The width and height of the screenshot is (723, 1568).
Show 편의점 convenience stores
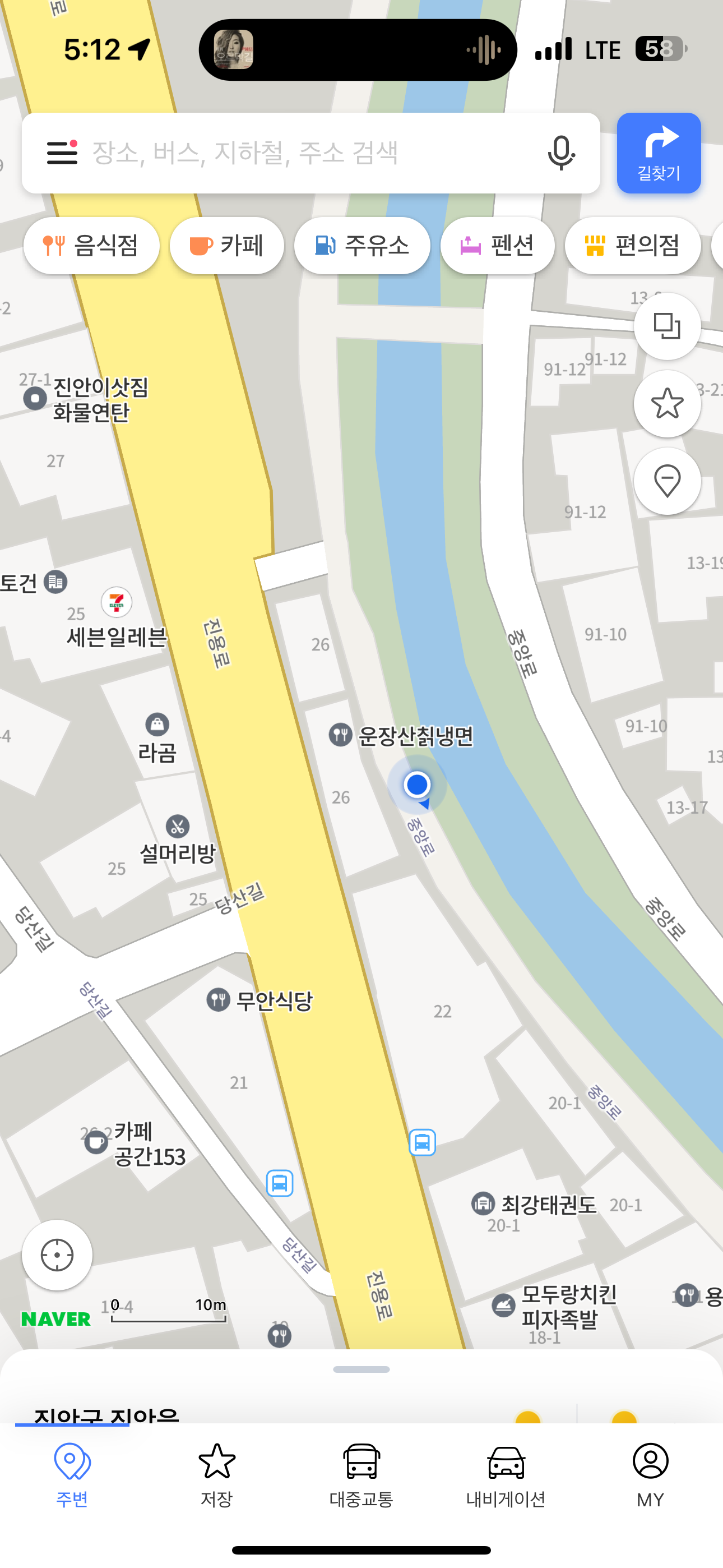pyautogui.click(x=632, y=246)
